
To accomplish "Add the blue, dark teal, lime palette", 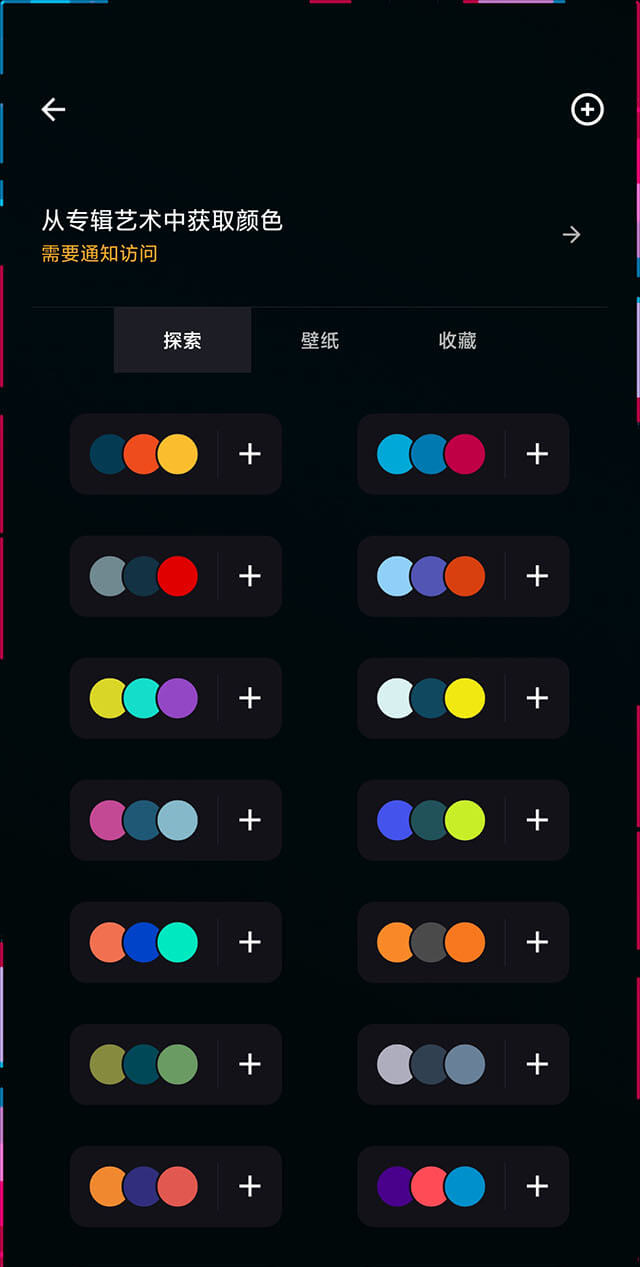I will (537, 820).
